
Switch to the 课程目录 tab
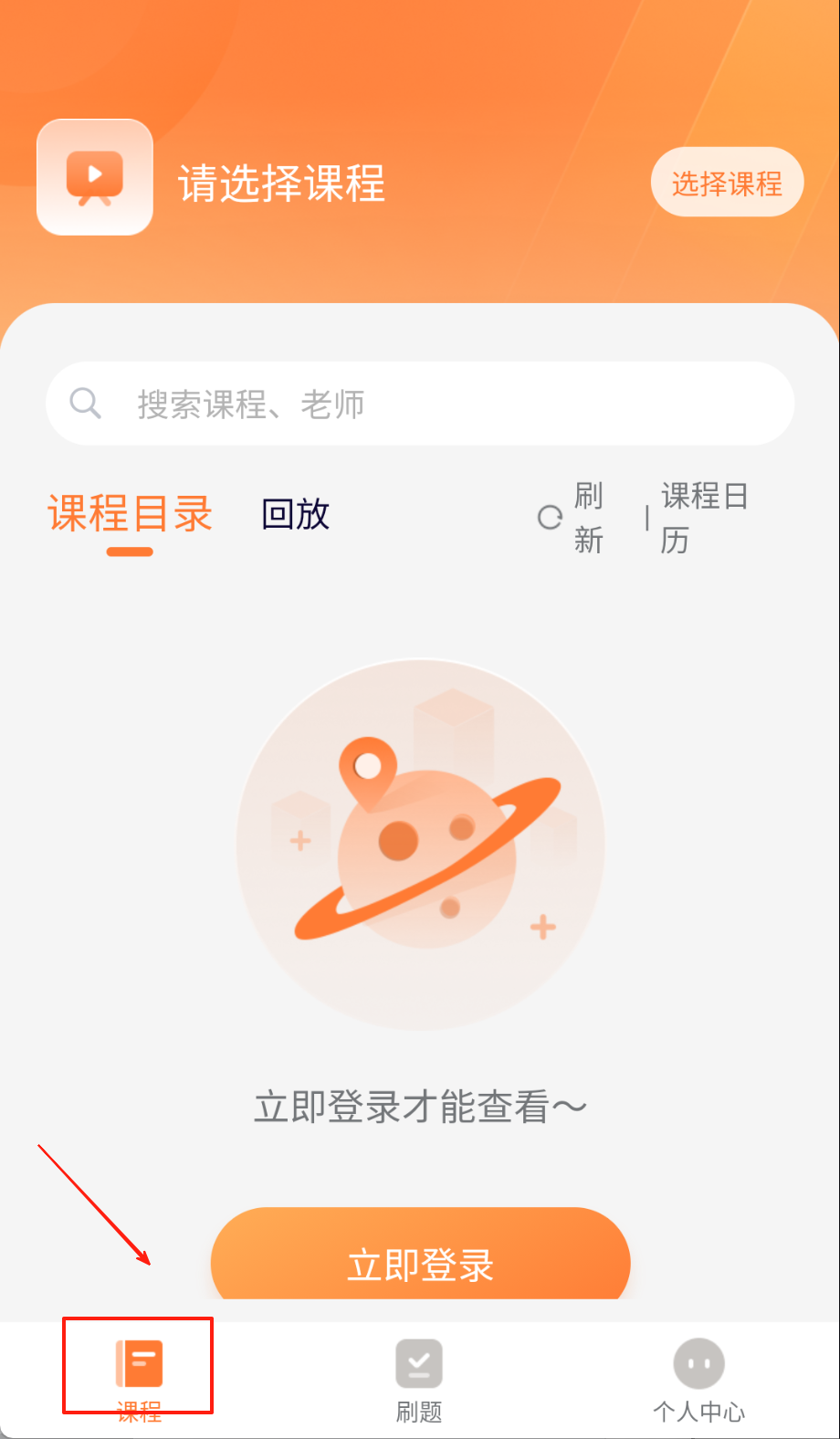coord(130,514)
